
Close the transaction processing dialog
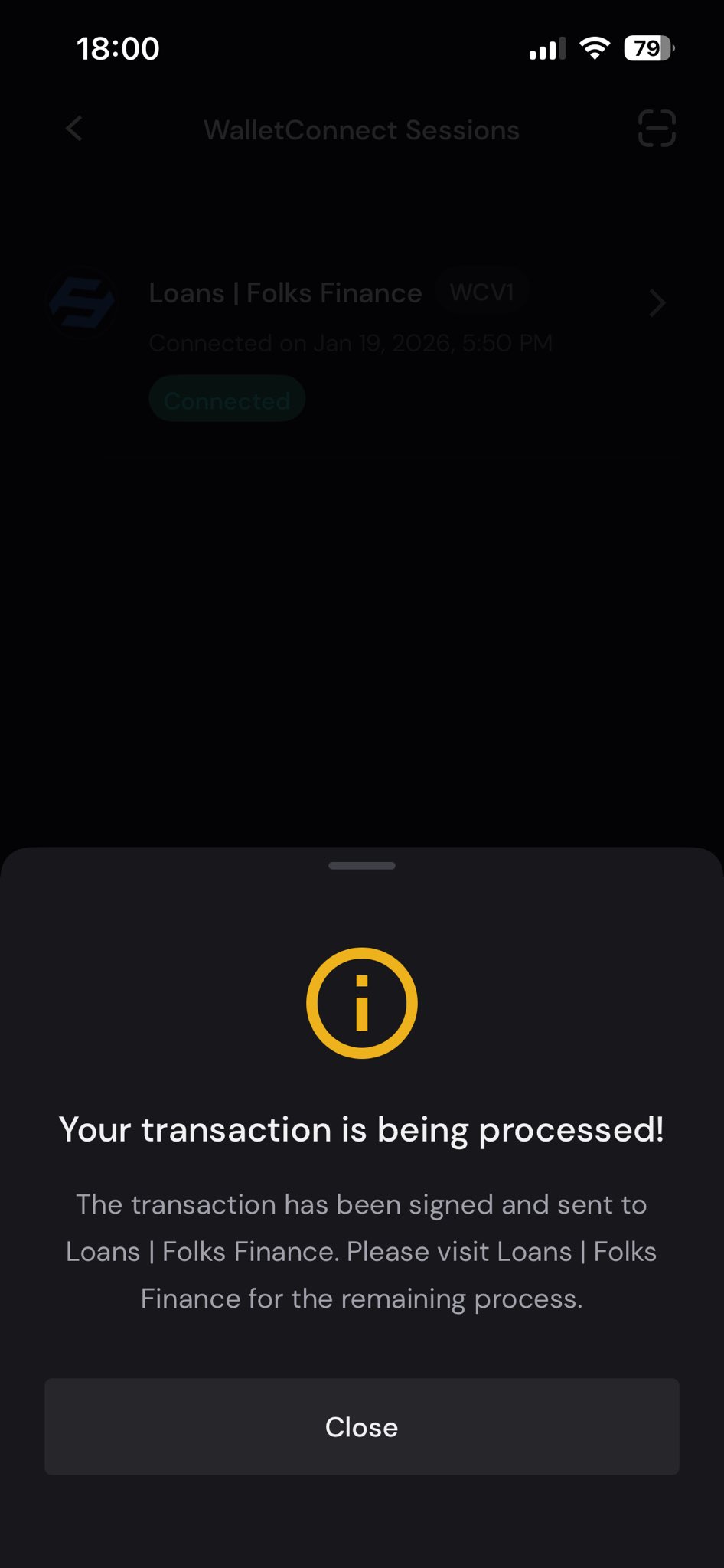click(361, 1427)
